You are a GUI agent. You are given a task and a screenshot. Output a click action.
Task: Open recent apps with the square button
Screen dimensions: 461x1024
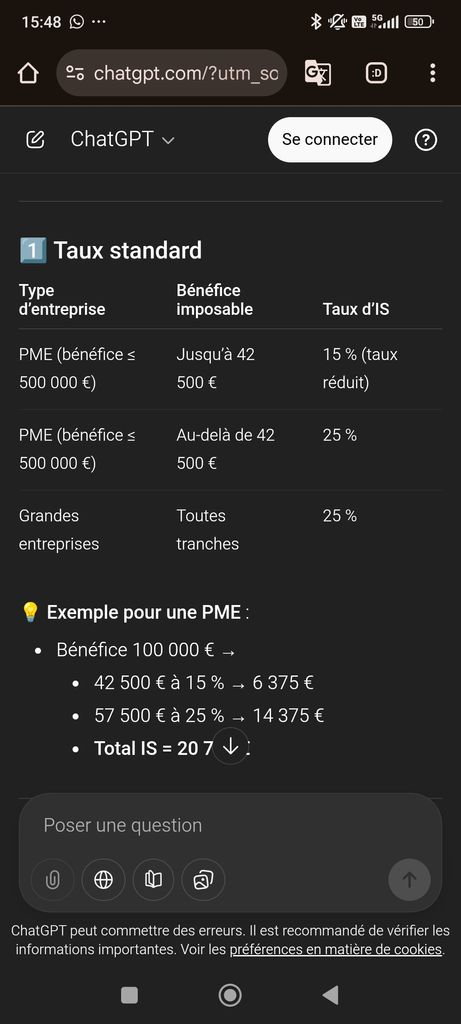(129, 995)
